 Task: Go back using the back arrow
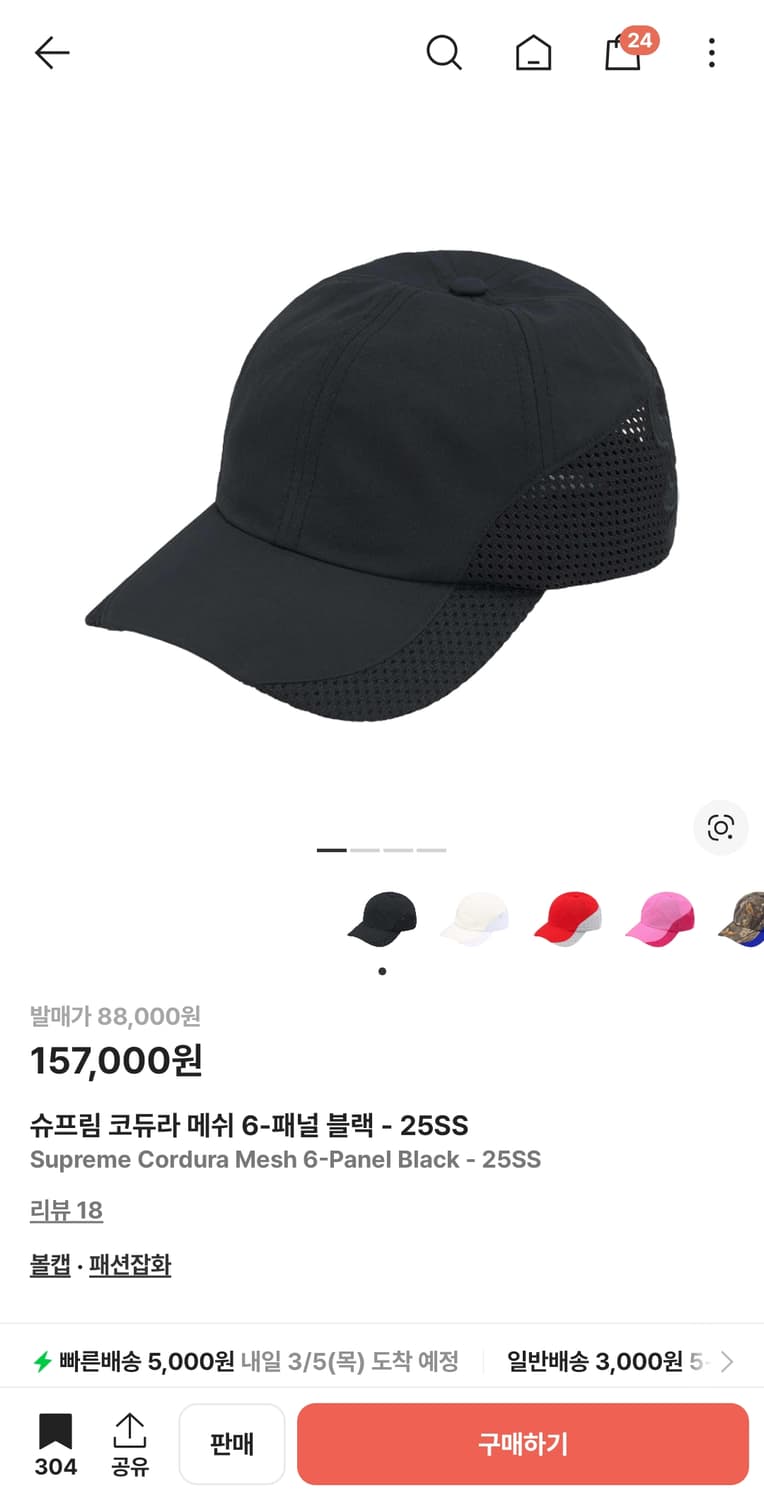tap(51, 52)
